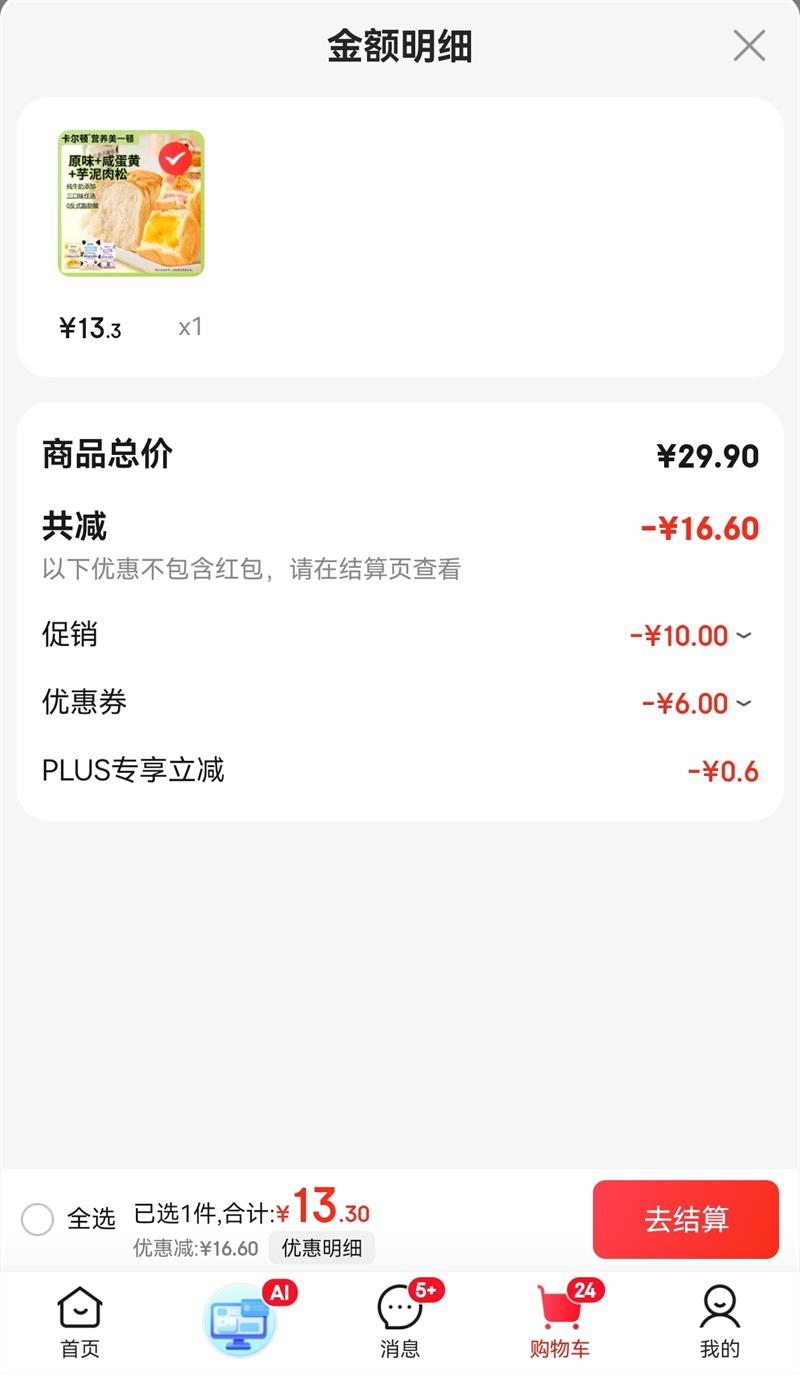Tap the 优惠明细 chip

point(321,1248)
